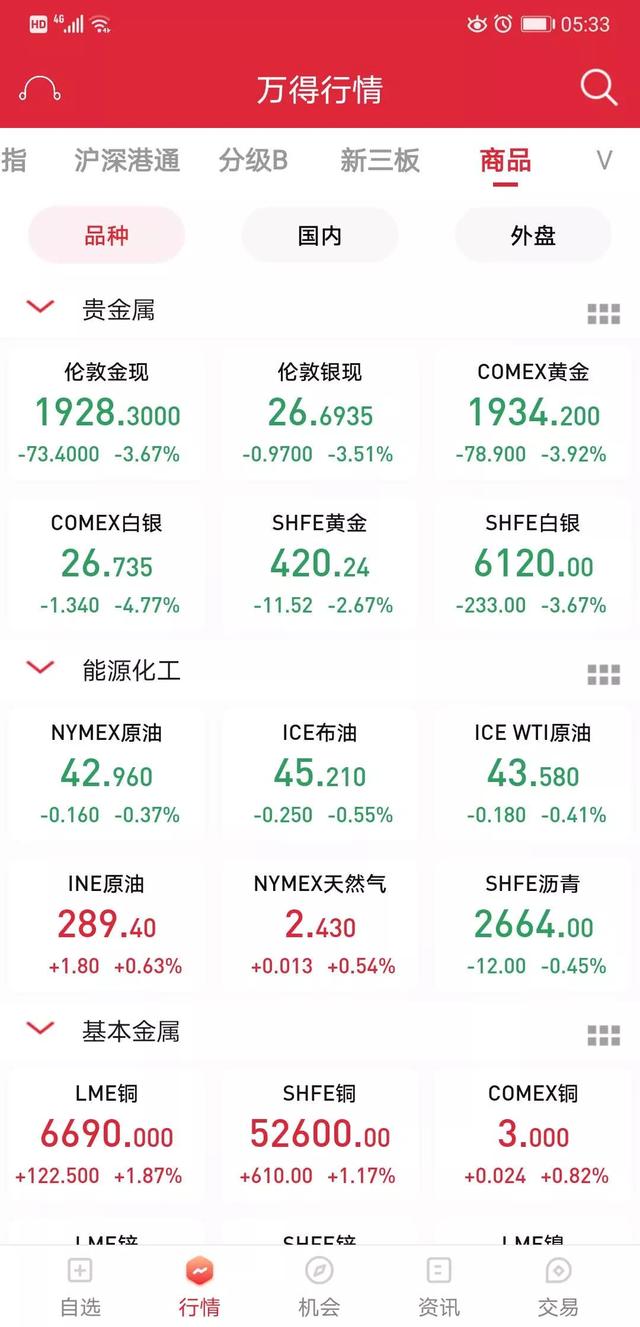Select the 外盘 filter chip
Screen dimensions: 640x1327
pos(533,236)
